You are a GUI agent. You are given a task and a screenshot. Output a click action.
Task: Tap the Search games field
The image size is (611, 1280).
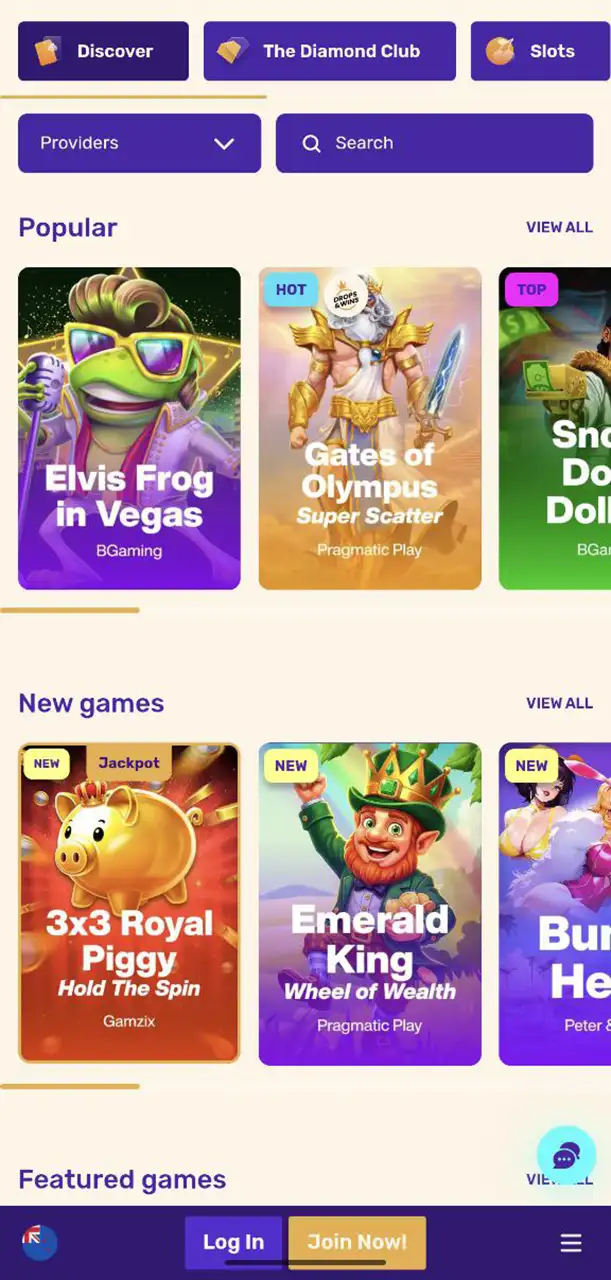point(434,143)
